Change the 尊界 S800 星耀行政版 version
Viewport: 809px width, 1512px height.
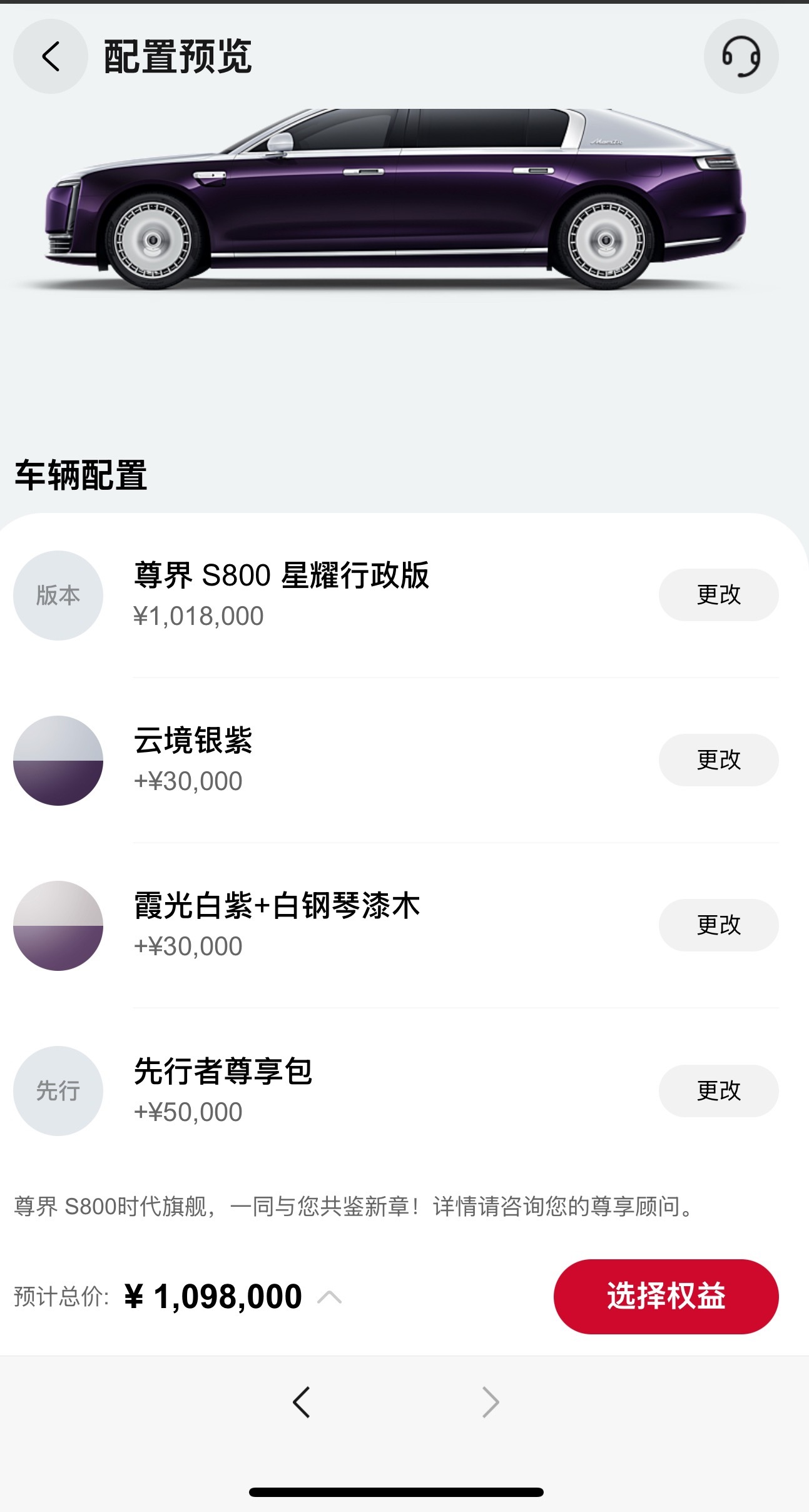point(718,595)
